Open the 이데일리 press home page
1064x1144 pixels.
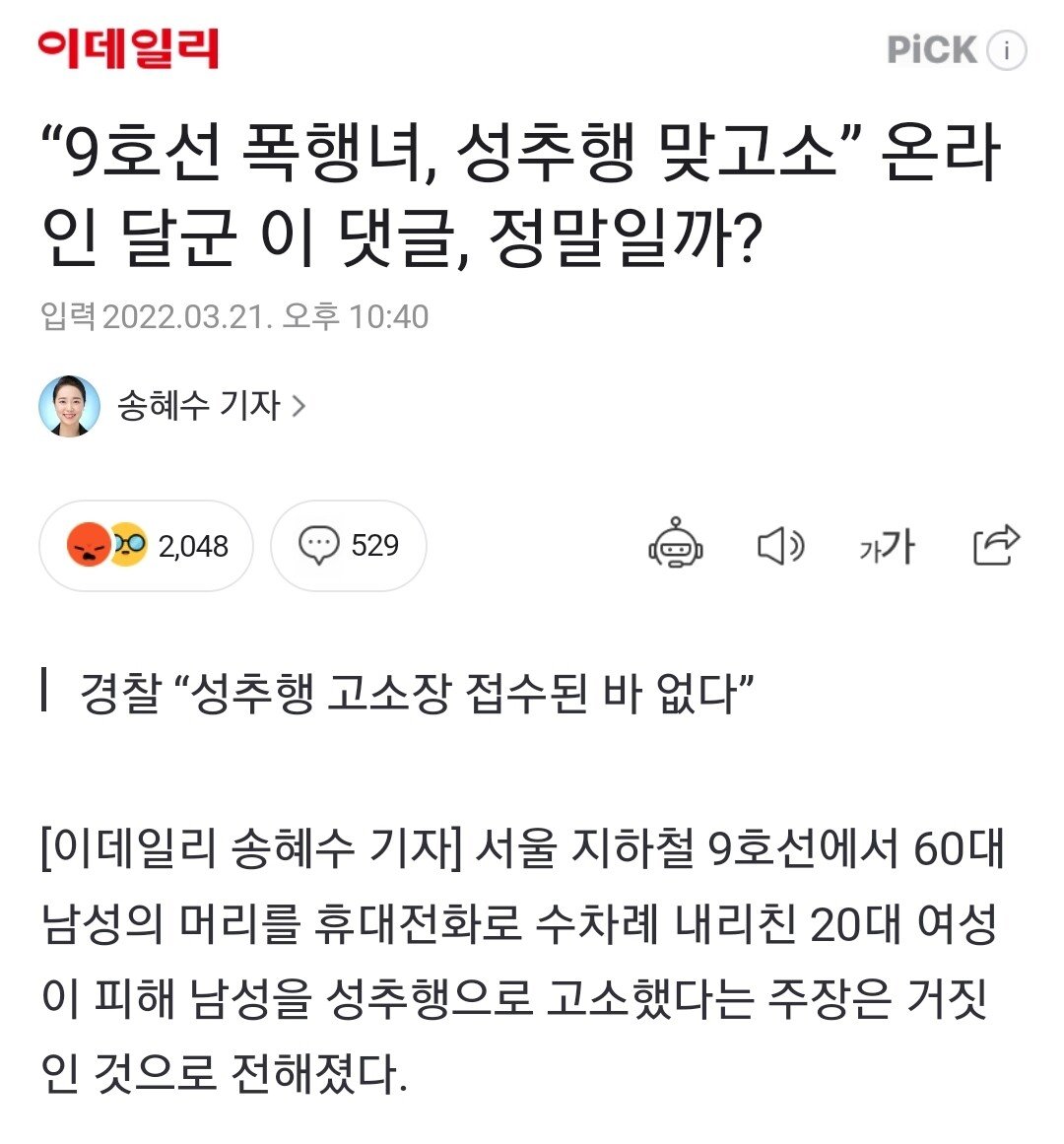point(129,49)
